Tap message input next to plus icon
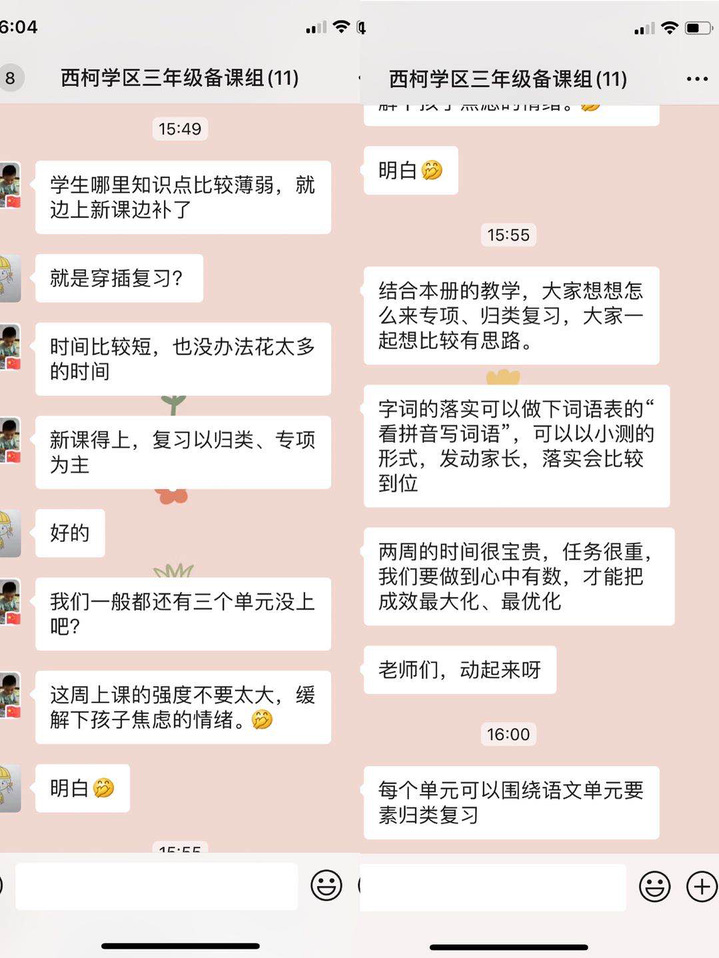 [492, 887]
